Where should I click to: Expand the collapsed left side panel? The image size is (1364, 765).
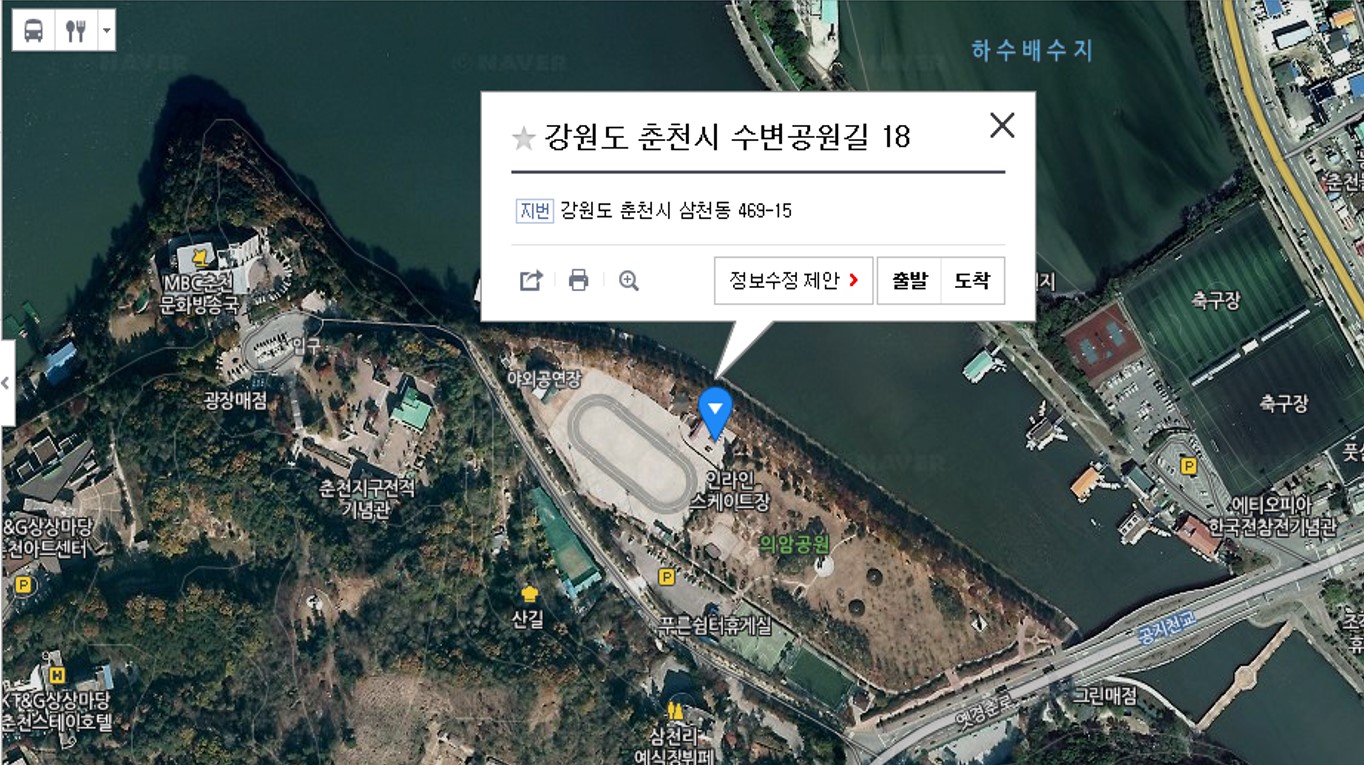click(x=7, y=383)
